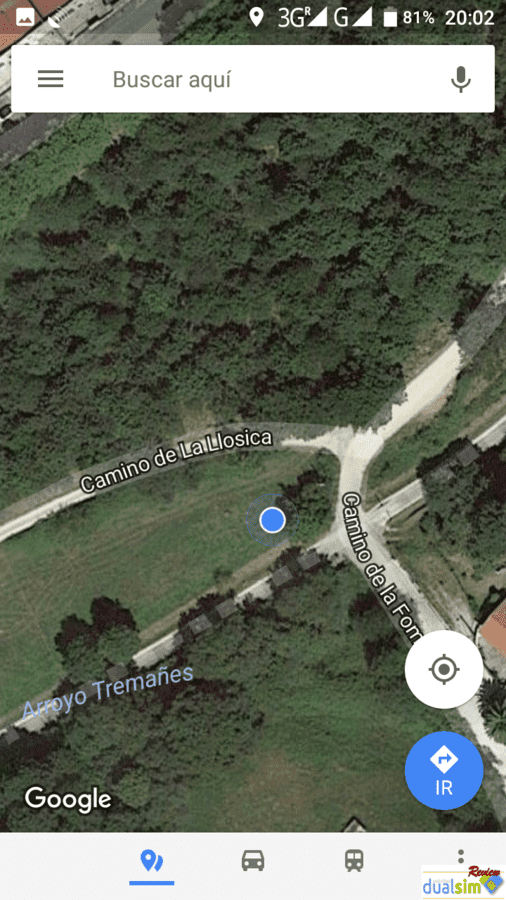The width and height of the screenshot is (506, 900).
Task: Switch to the Explore tab
Action: [151, 862]
